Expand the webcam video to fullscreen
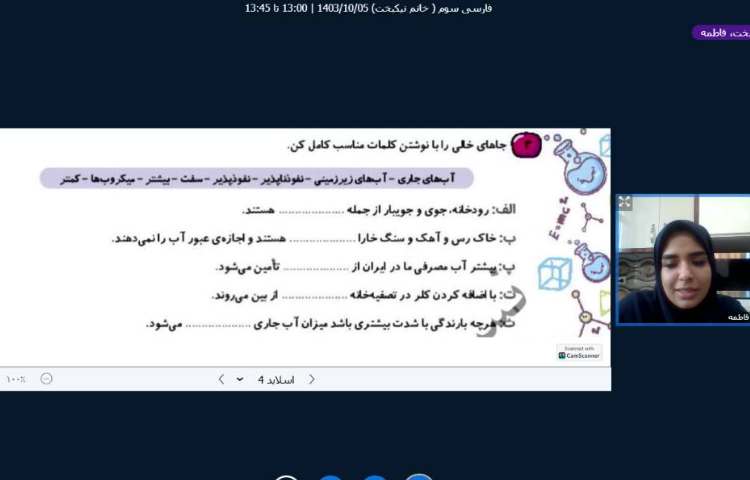The height and width of the screenshot is (480, 750). 625,202
